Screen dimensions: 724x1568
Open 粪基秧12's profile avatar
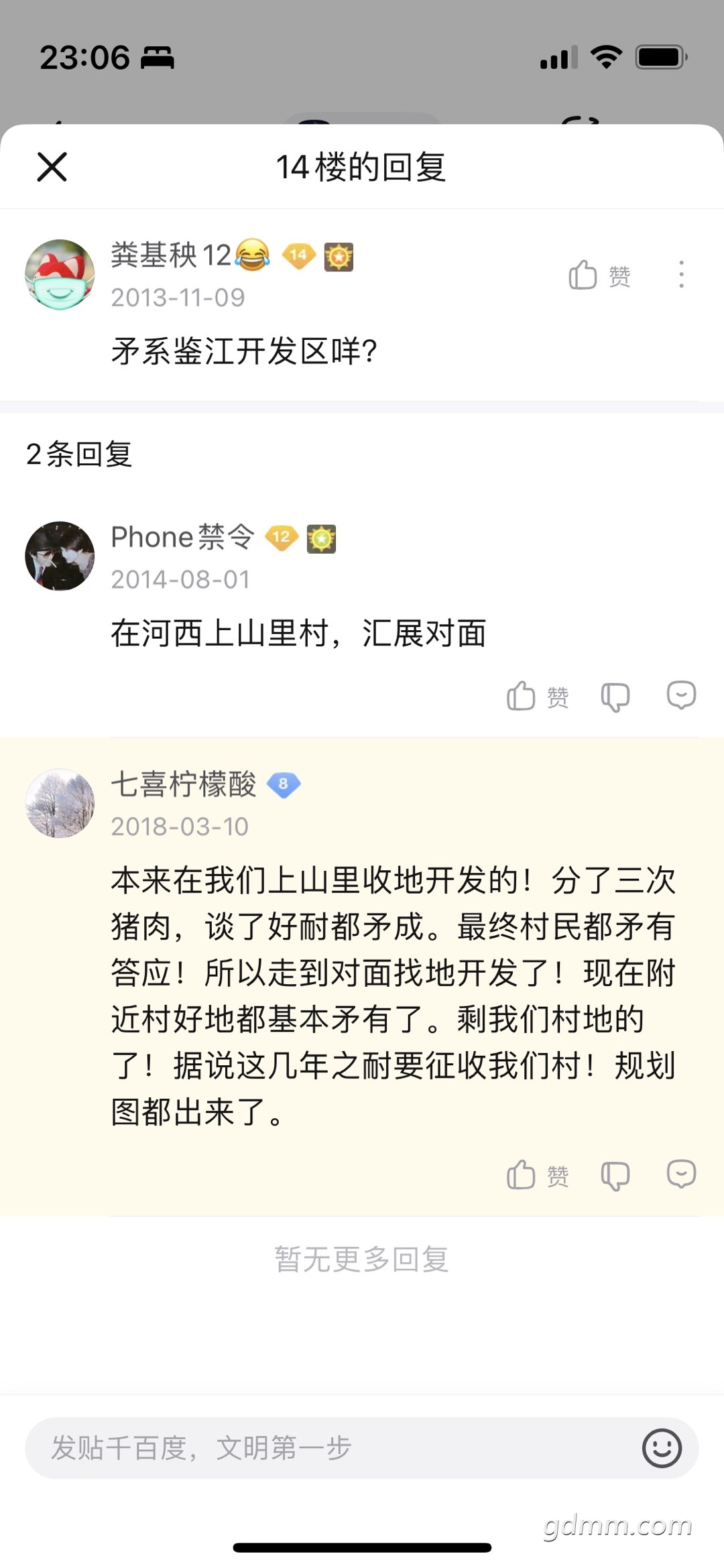60,275
